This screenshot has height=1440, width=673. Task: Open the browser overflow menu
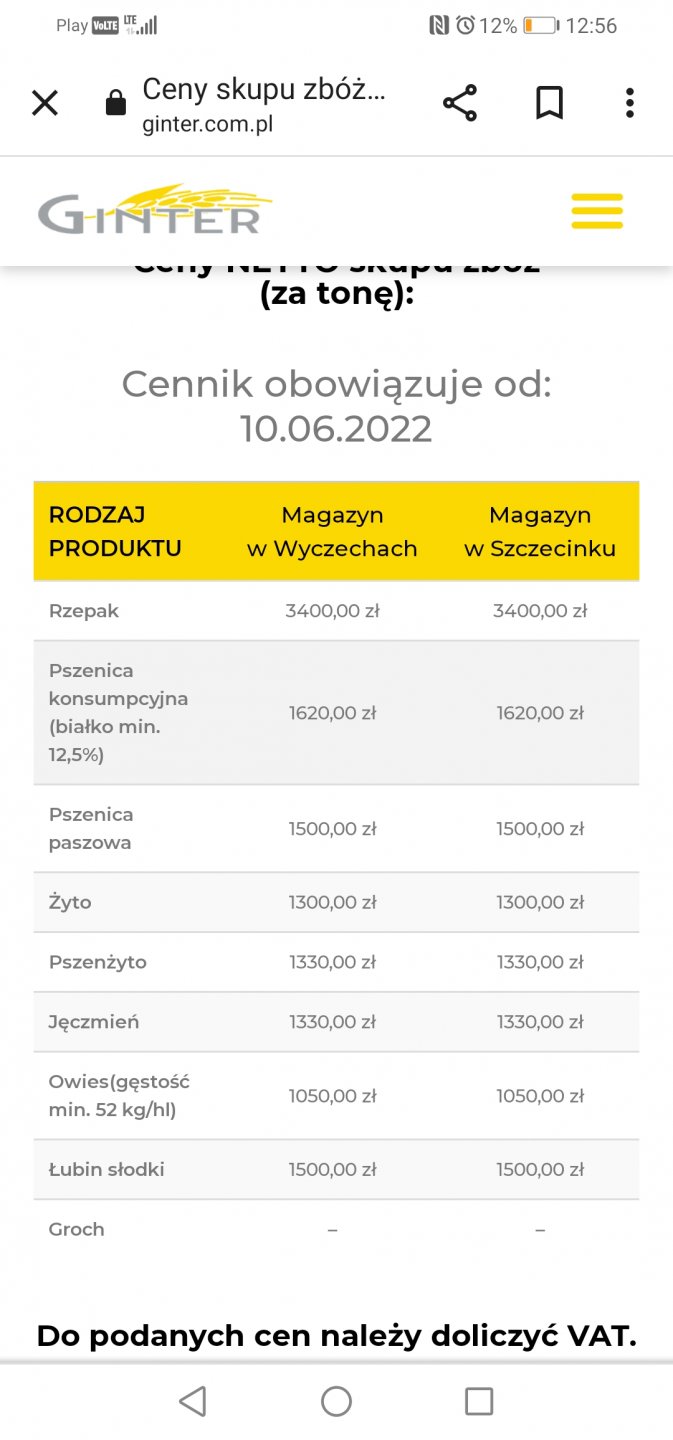point(629,103)
